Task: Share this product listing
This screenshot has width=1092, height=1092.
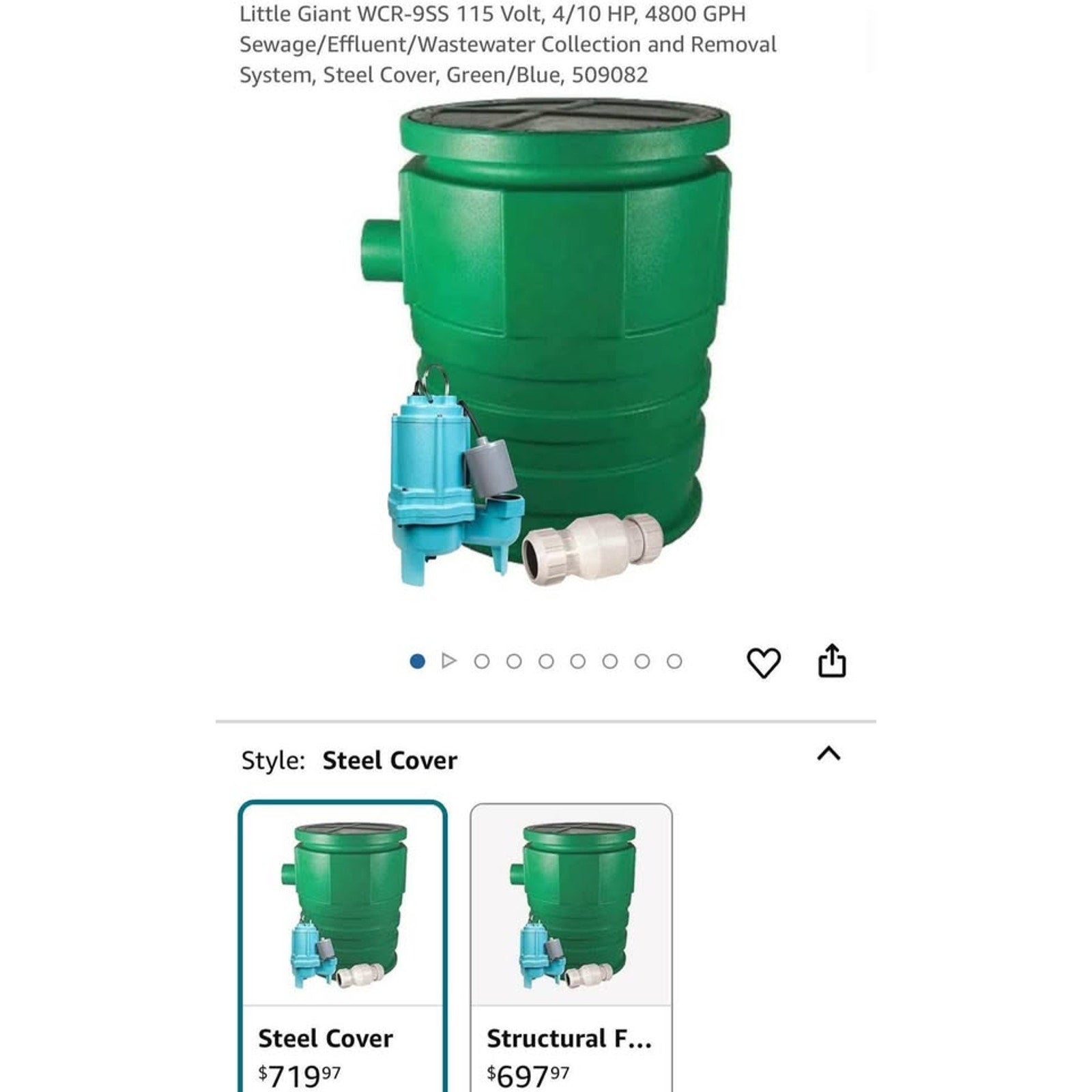Action: click(831, 661)
